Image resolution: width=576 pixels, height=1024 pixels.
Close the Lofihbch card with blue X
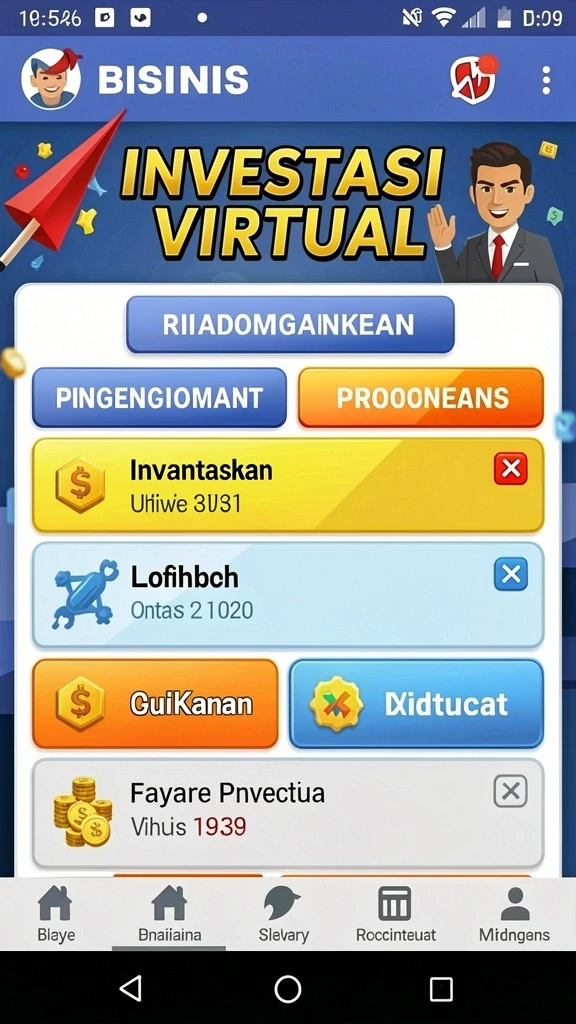[x=511, y=574]
